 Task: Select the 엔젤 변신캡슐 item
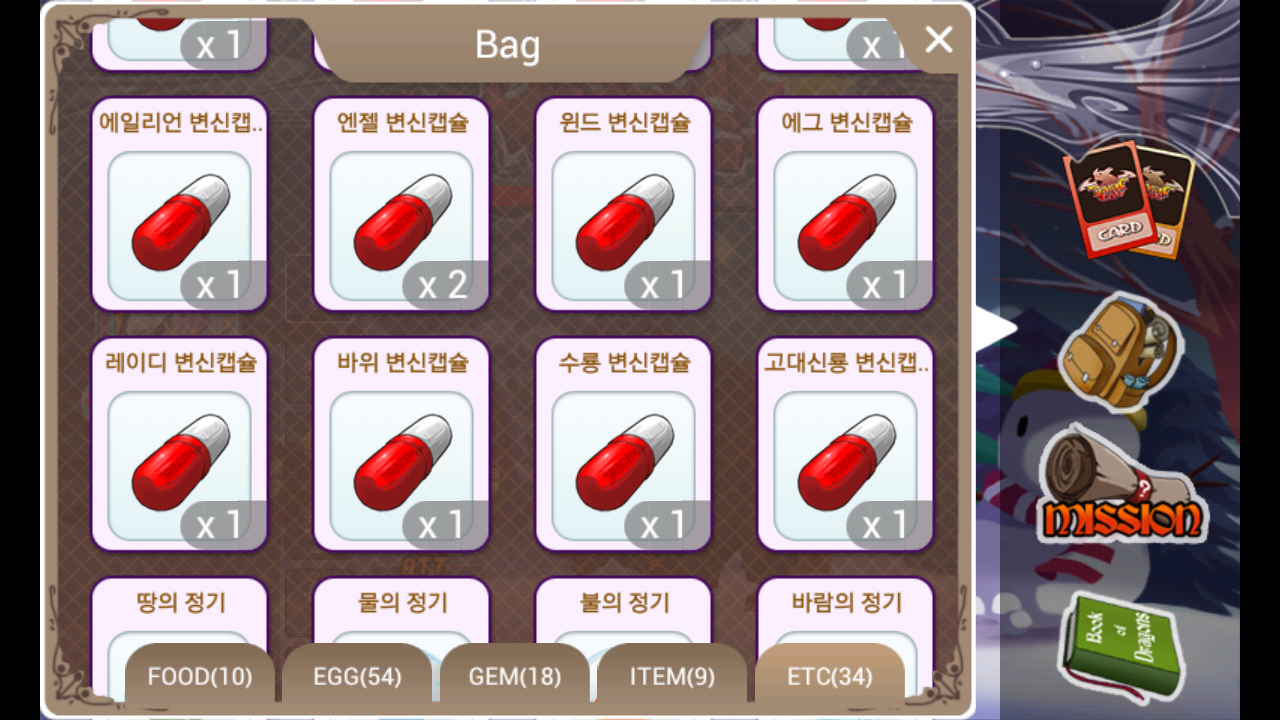(x=401, y=205)
